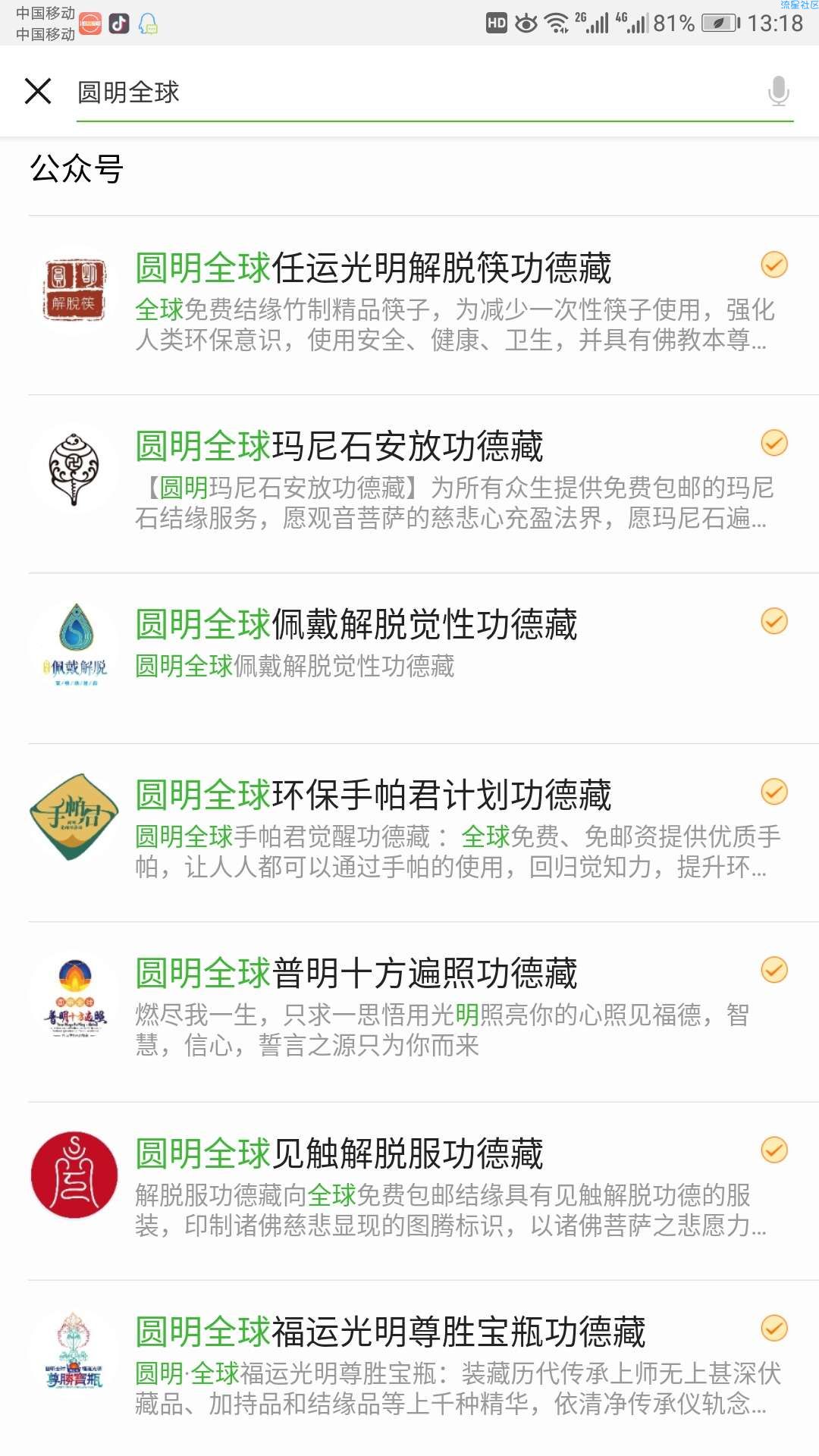View 圆明全球普明十方遍照功德藏 account

coord(409,1012)
